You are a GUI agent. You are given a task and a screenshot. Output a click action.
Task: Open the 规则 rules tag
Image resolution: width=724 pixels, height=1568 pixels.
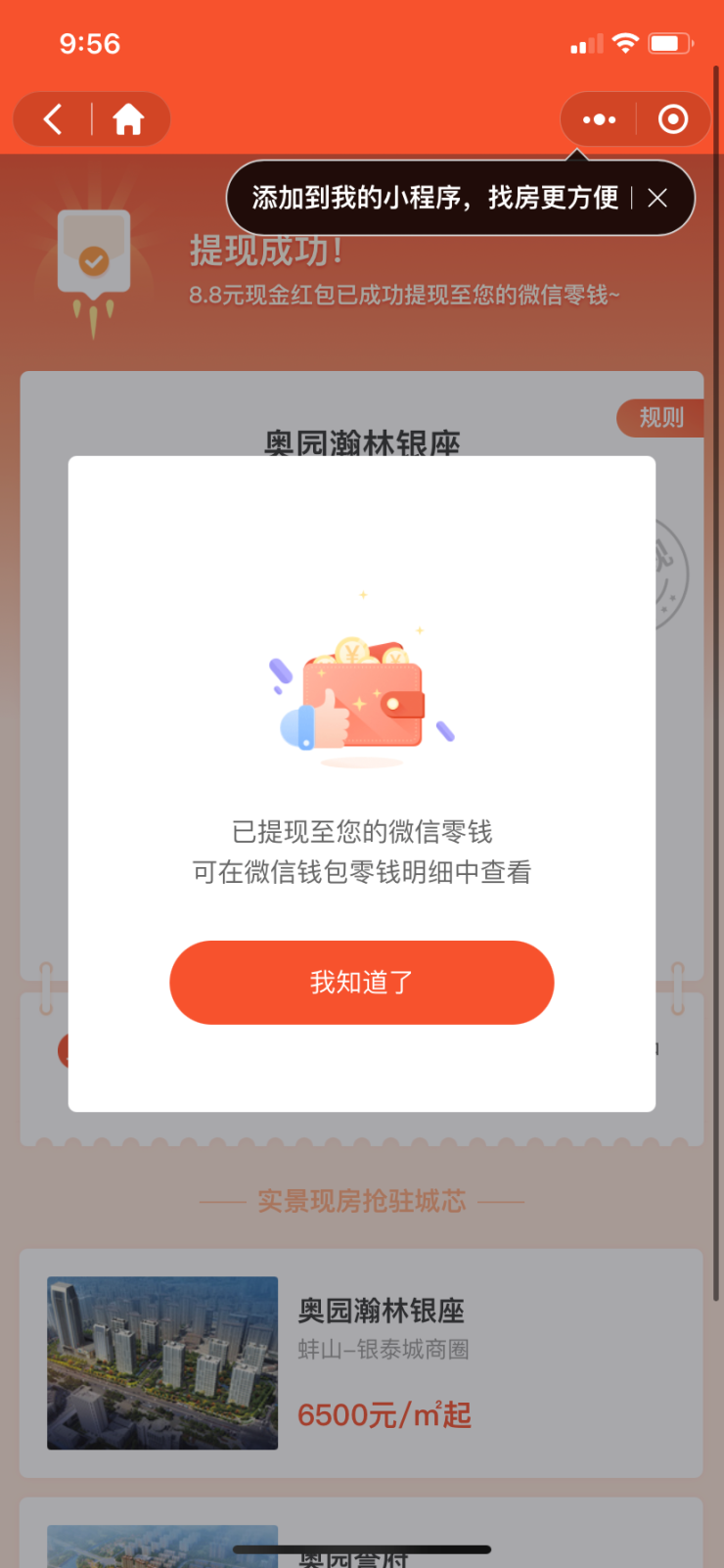[661, 418]
